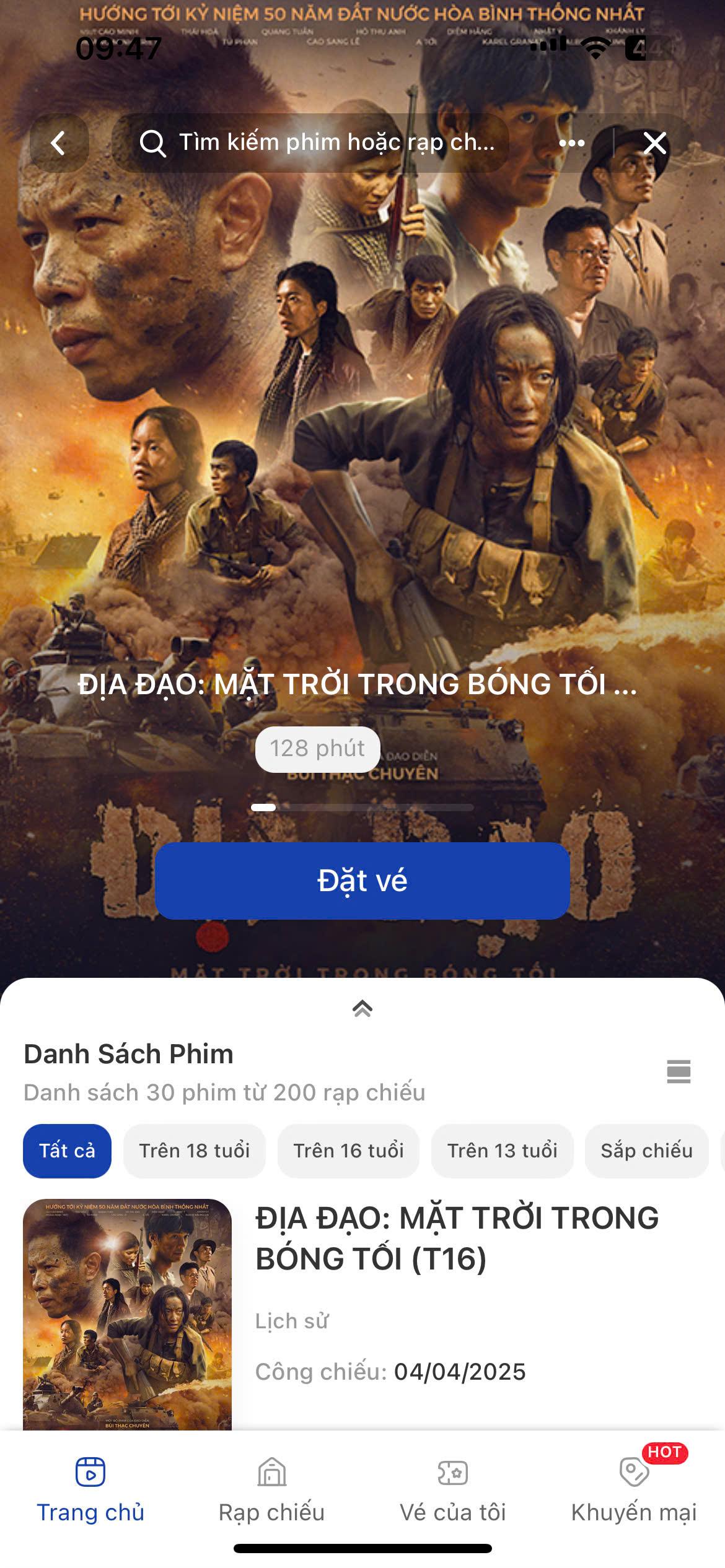The image size is (725, 1568).
Task: Open the three-dot overflow menu
Action: point(571,143)
